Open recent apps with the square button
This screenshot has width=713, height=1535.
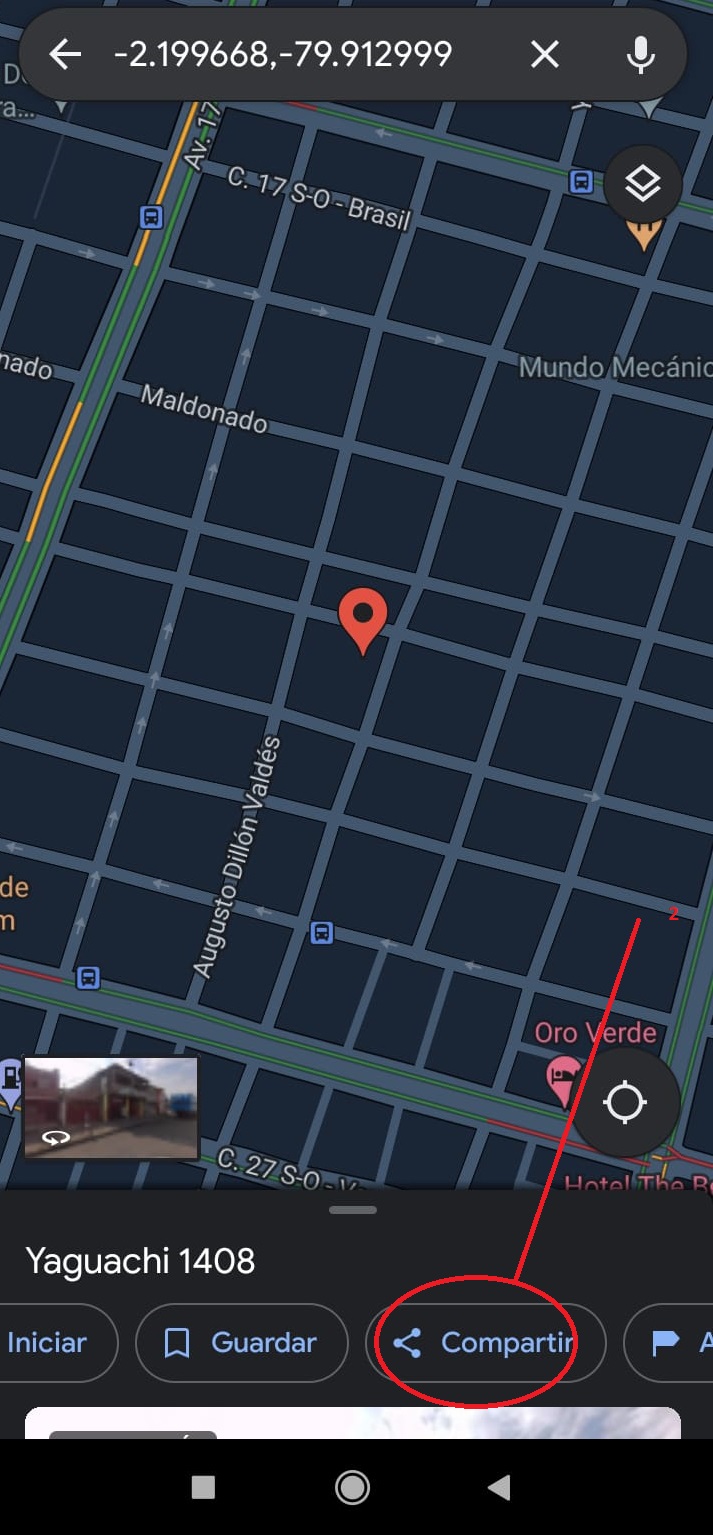coord(203,1487)
